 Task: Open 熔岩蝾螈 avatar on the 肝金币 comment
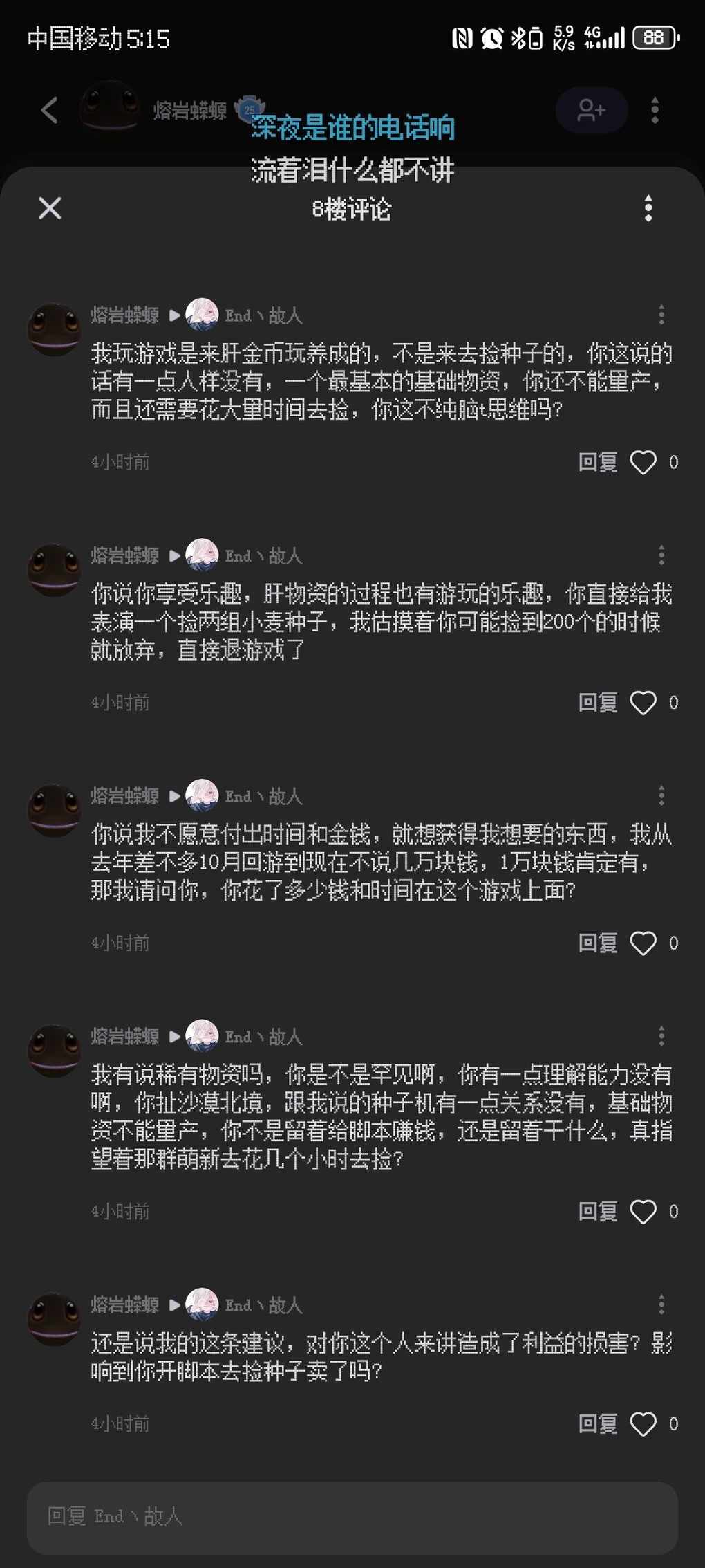tap(54, 330)
